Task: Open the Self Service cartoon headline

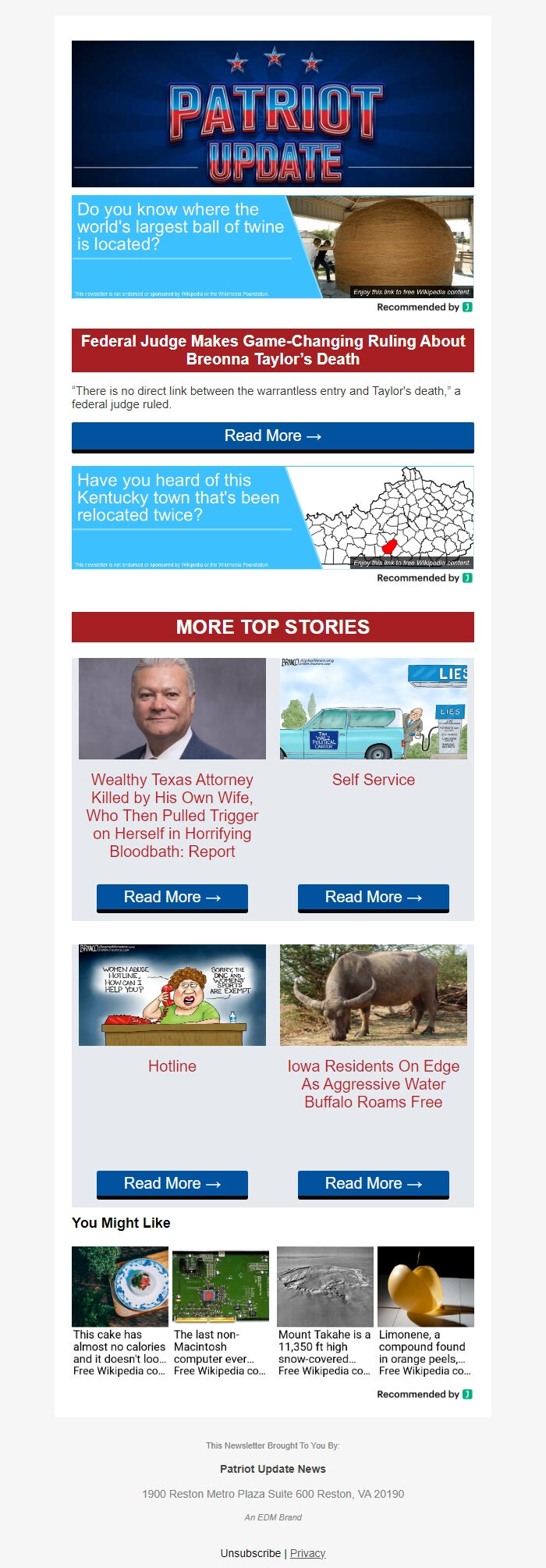Action: pyautogui.click(x=373, y=780)
